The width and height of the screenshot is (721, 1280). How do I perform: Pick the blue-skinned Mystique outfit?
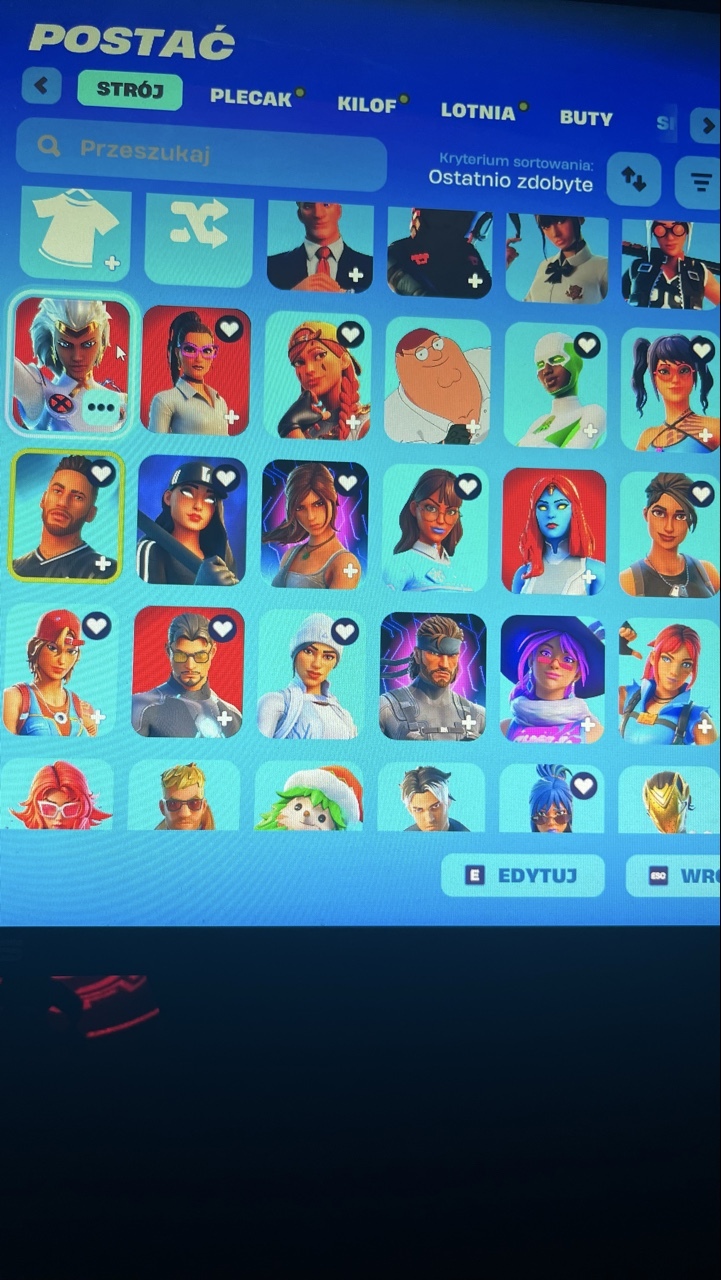coord(554,531)
